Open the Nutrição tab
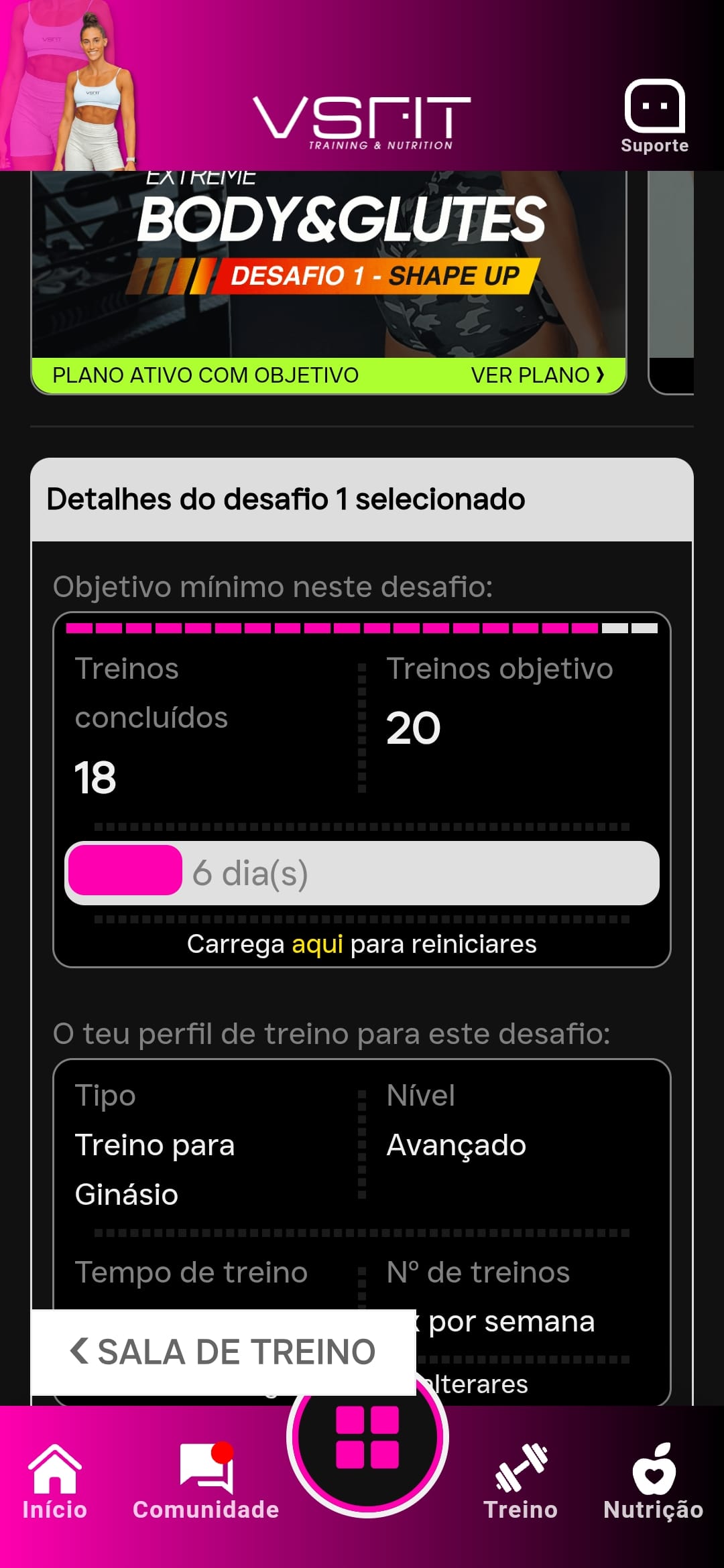 point(653,1482)
